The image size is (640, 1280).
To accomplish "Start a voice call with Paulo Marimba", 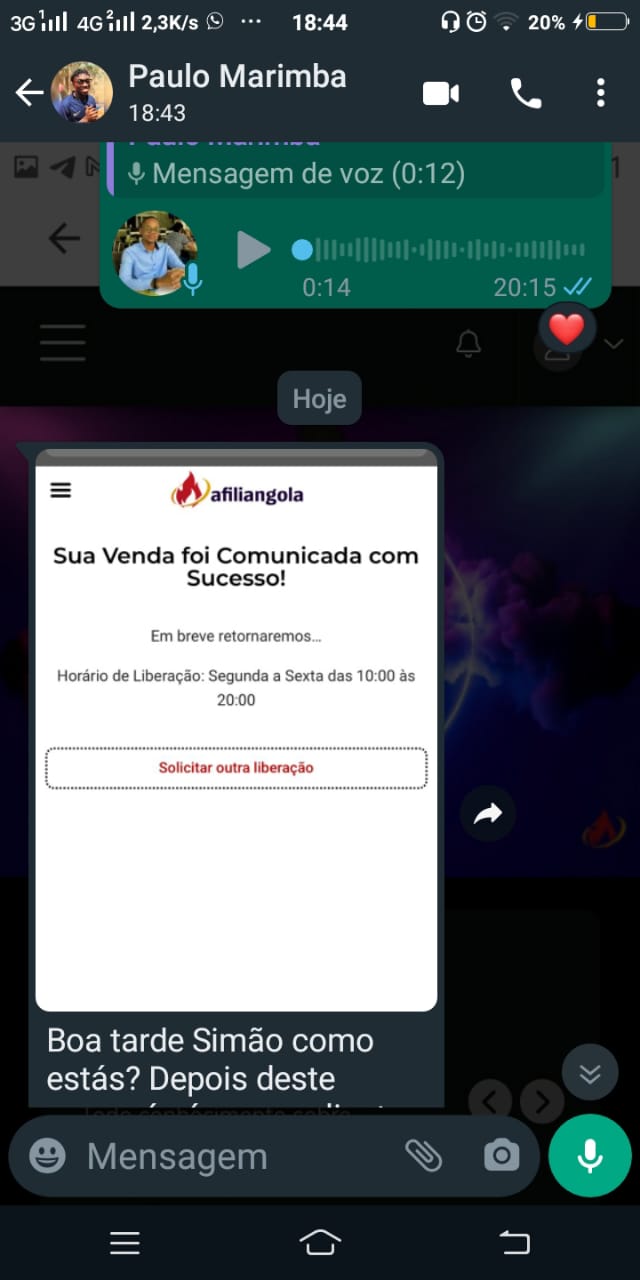I will tap(525, 93).
